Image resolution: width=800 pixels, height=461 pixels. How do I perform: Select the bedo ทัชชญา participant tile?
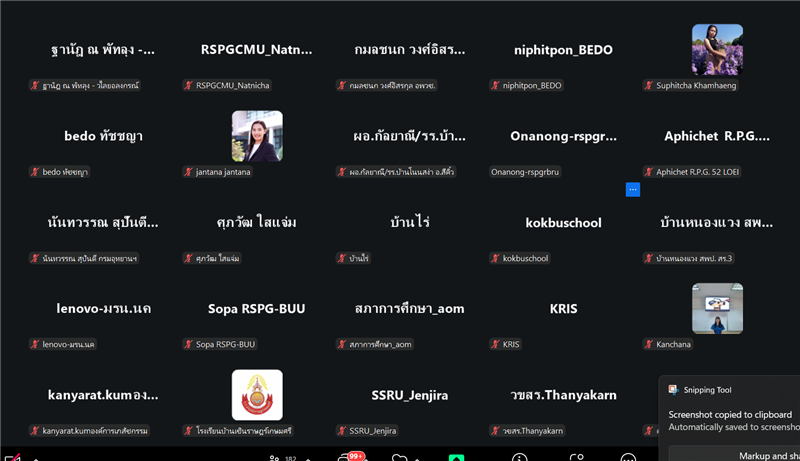click(104, 136)
